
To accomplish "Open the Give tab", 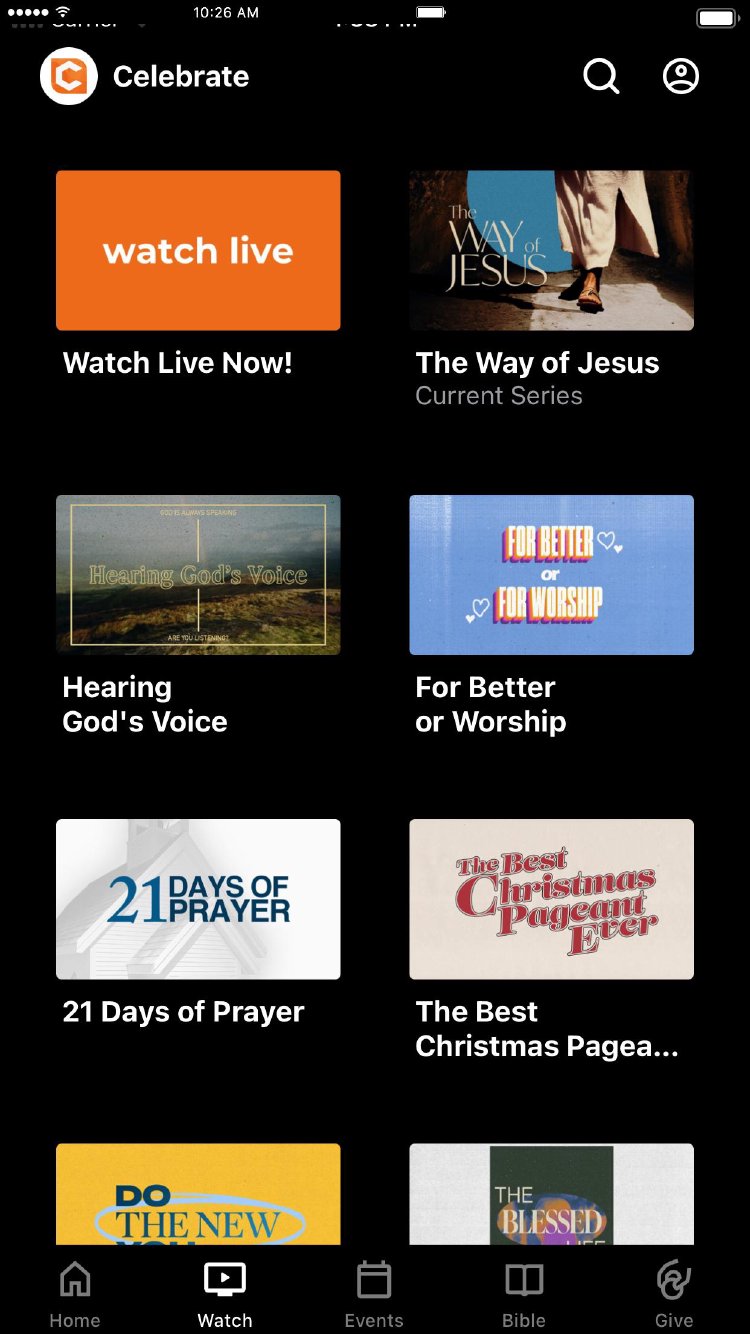I will [x=674, y=1294].
